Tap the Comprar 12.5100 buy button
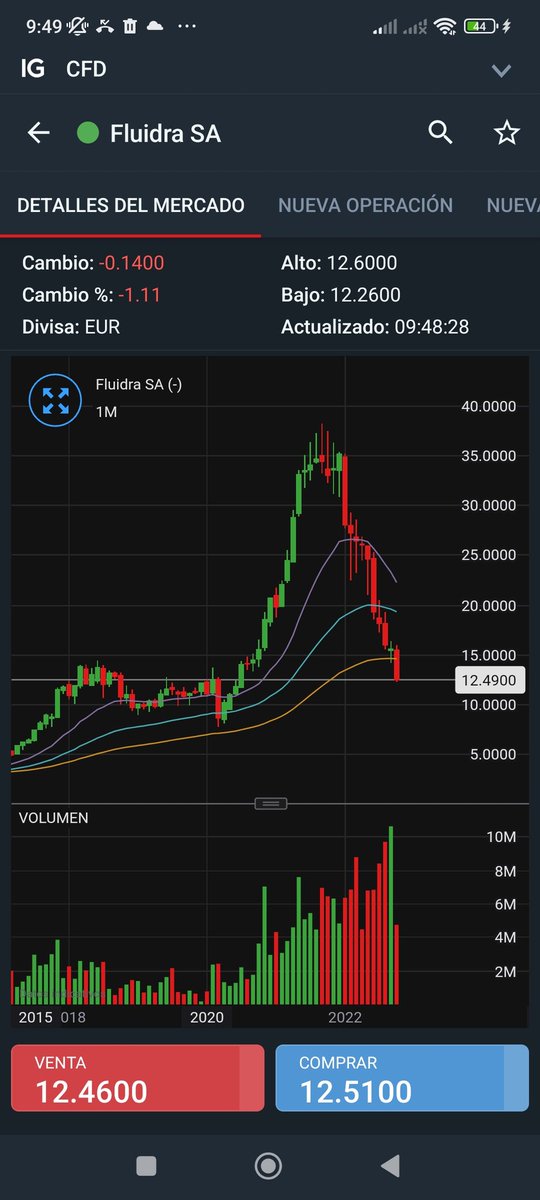The width and height of the screenshot is (540, 1200). [402, 1079]
